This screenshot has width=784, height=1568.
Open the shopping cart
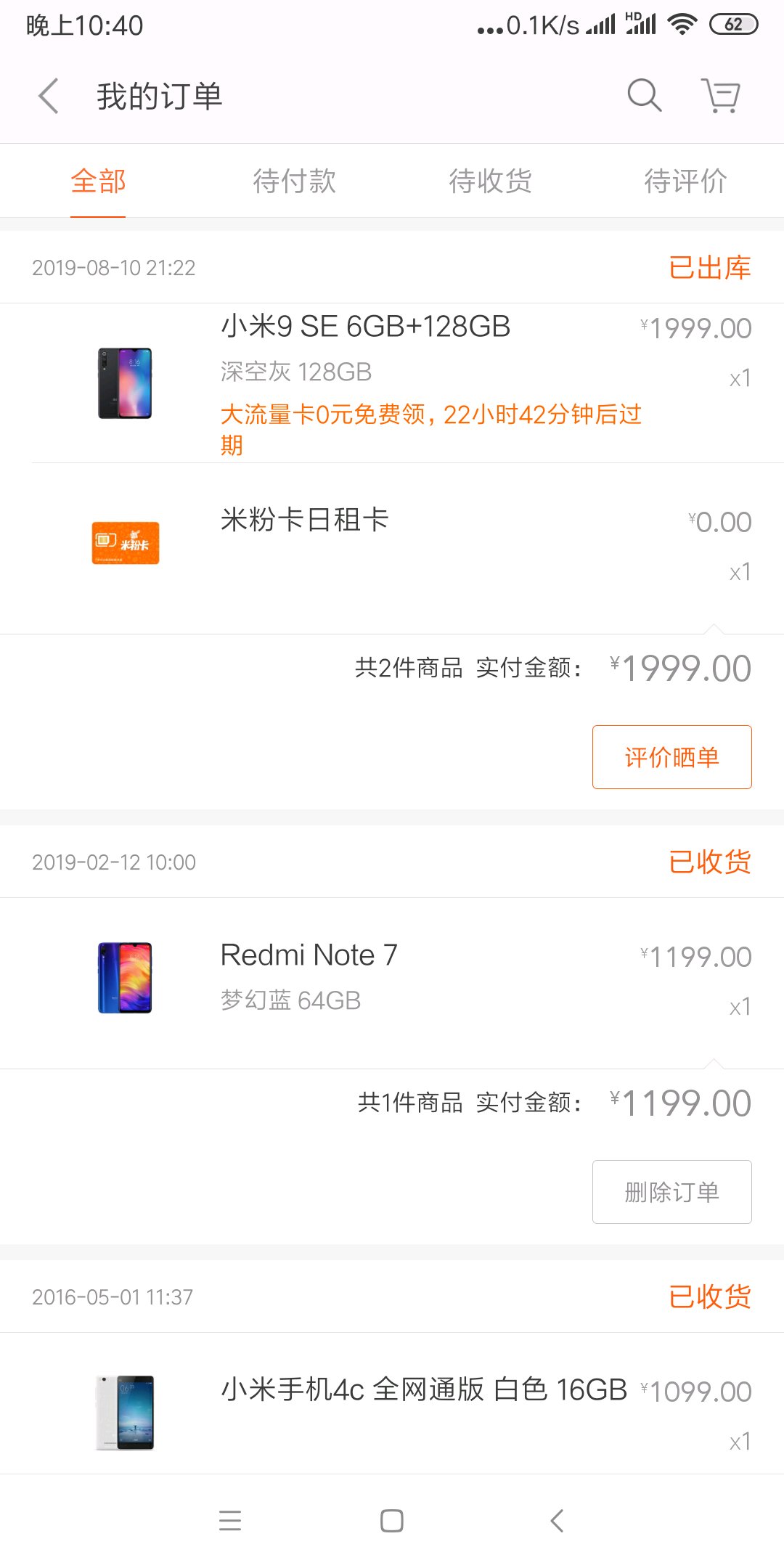point(721,96)
